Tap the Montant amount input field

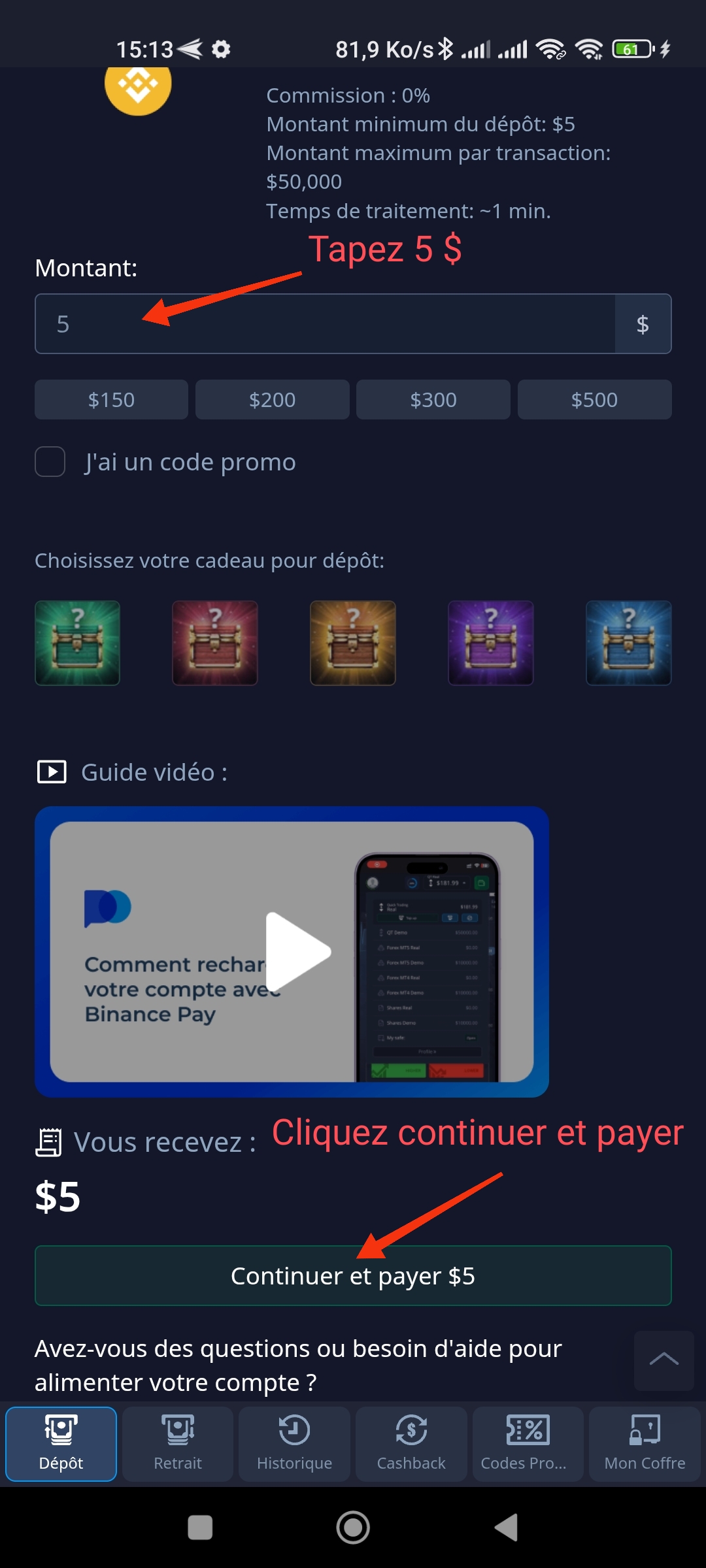[325, 324]
